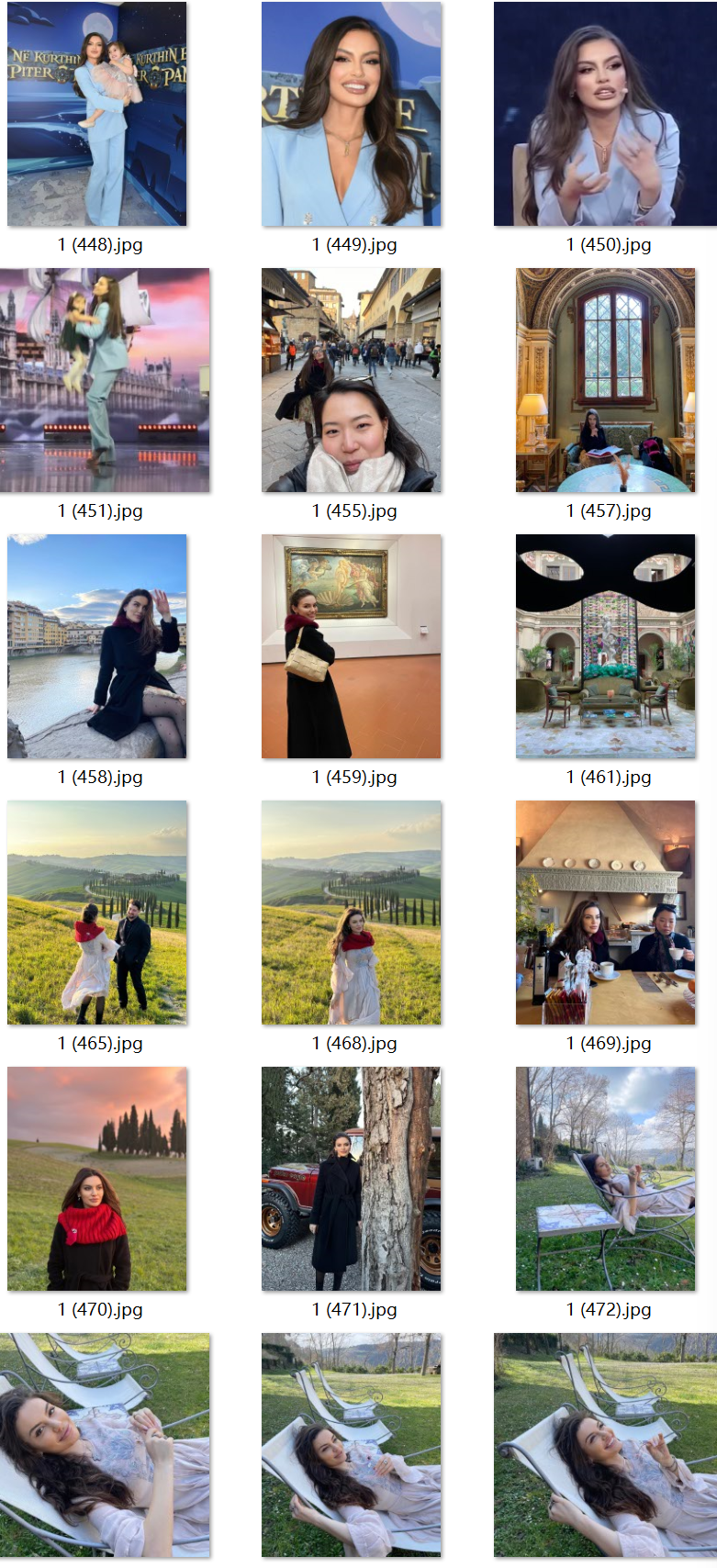Open the museum photo 1 (459).jpg
717x1568 pixels.
pyautogui.click(x=352, y=646)
